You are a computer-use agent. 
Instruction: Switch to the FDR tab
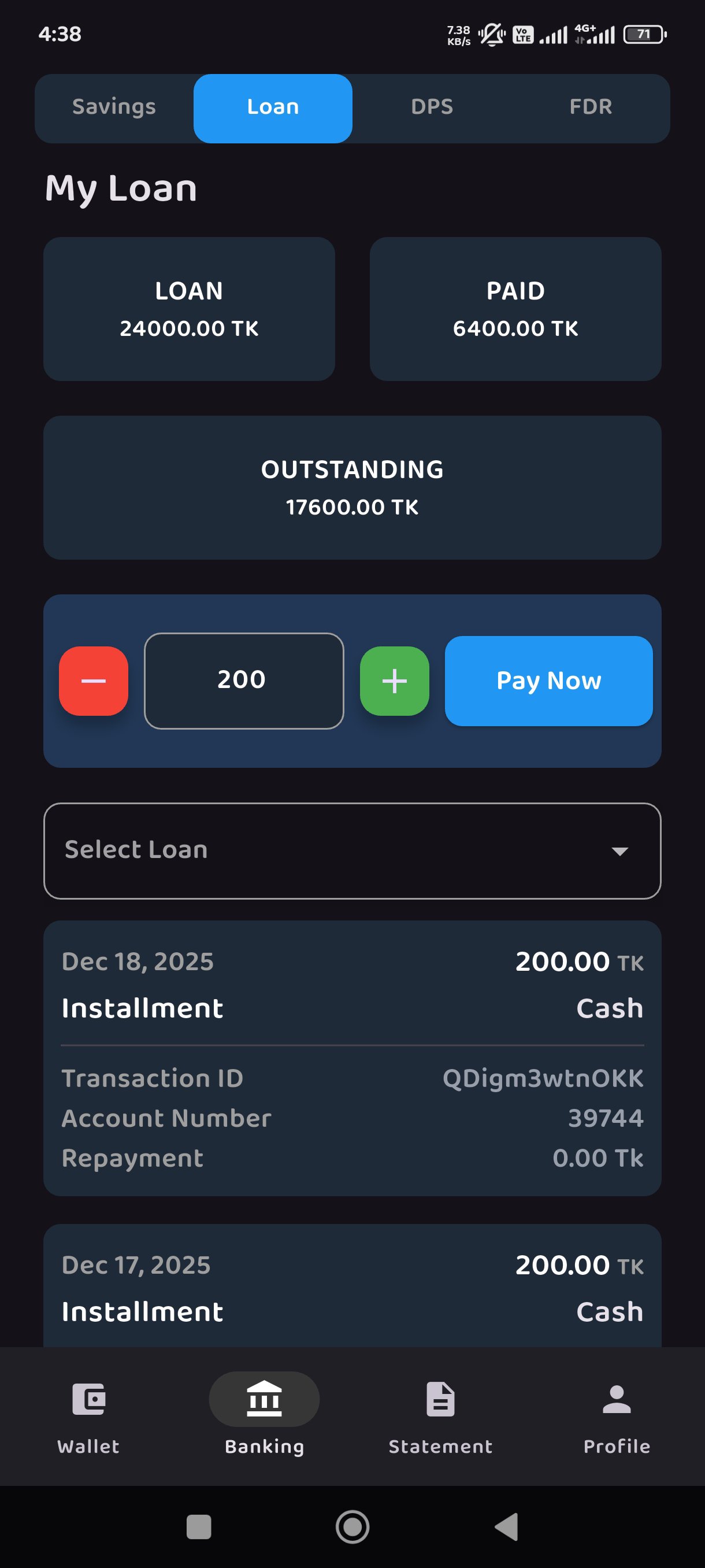coord(591,108)
